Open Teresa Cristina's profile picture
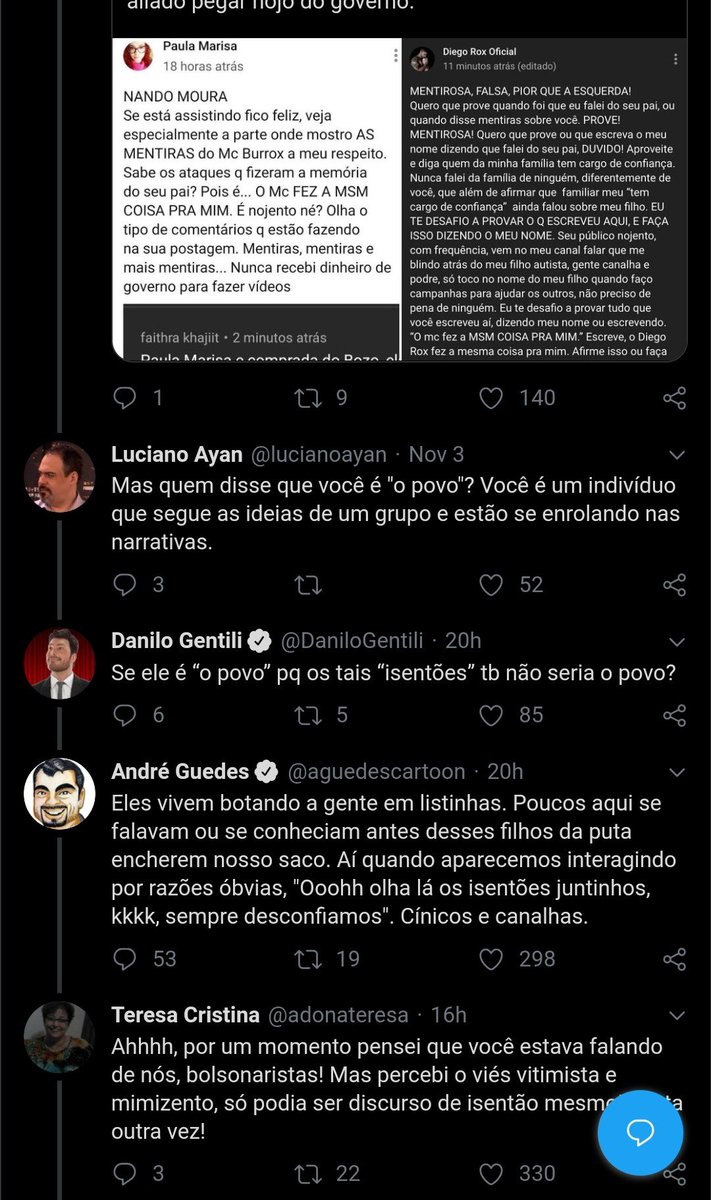Screen dimensions: 711x1200 tap(59, 1037)
